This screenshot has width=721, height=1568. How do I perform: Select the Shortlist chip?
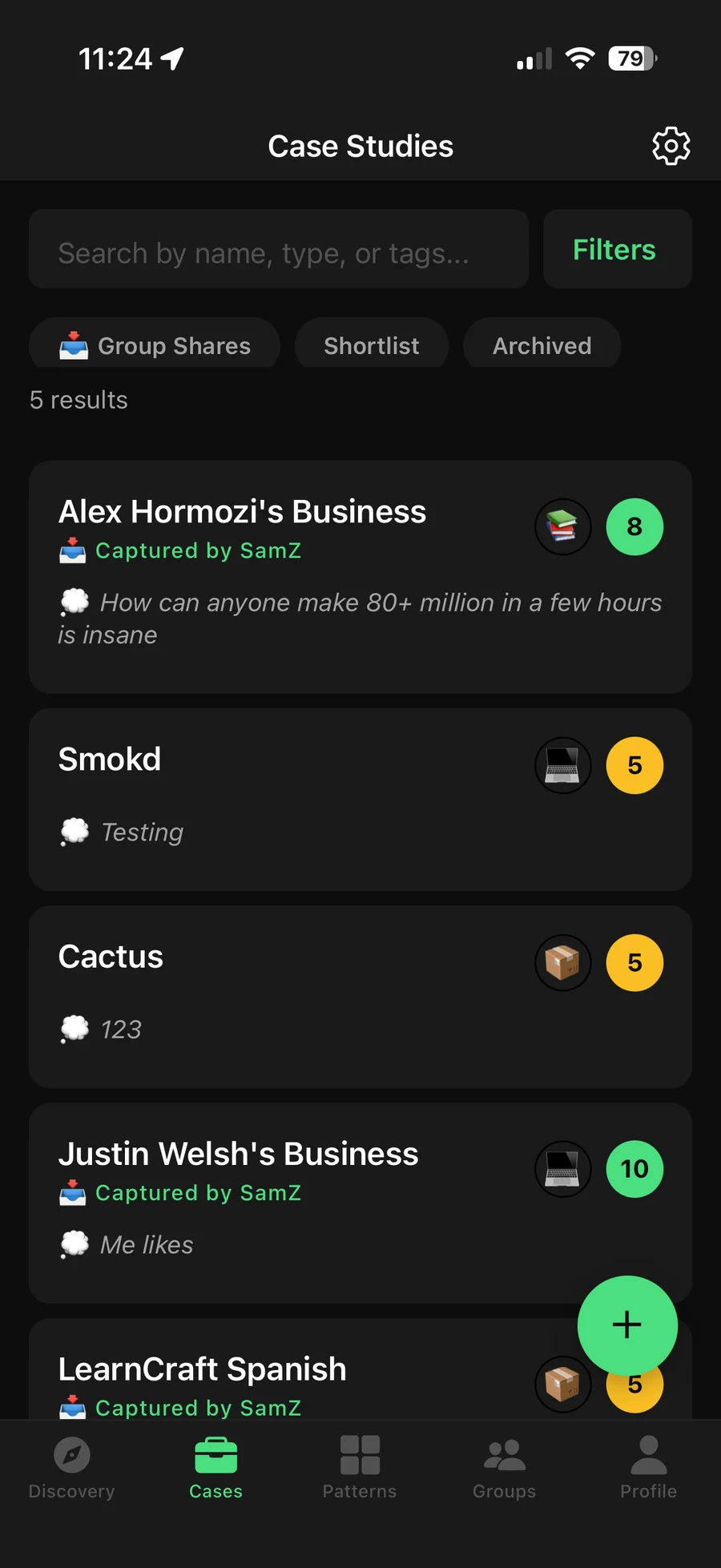[372, 344]
